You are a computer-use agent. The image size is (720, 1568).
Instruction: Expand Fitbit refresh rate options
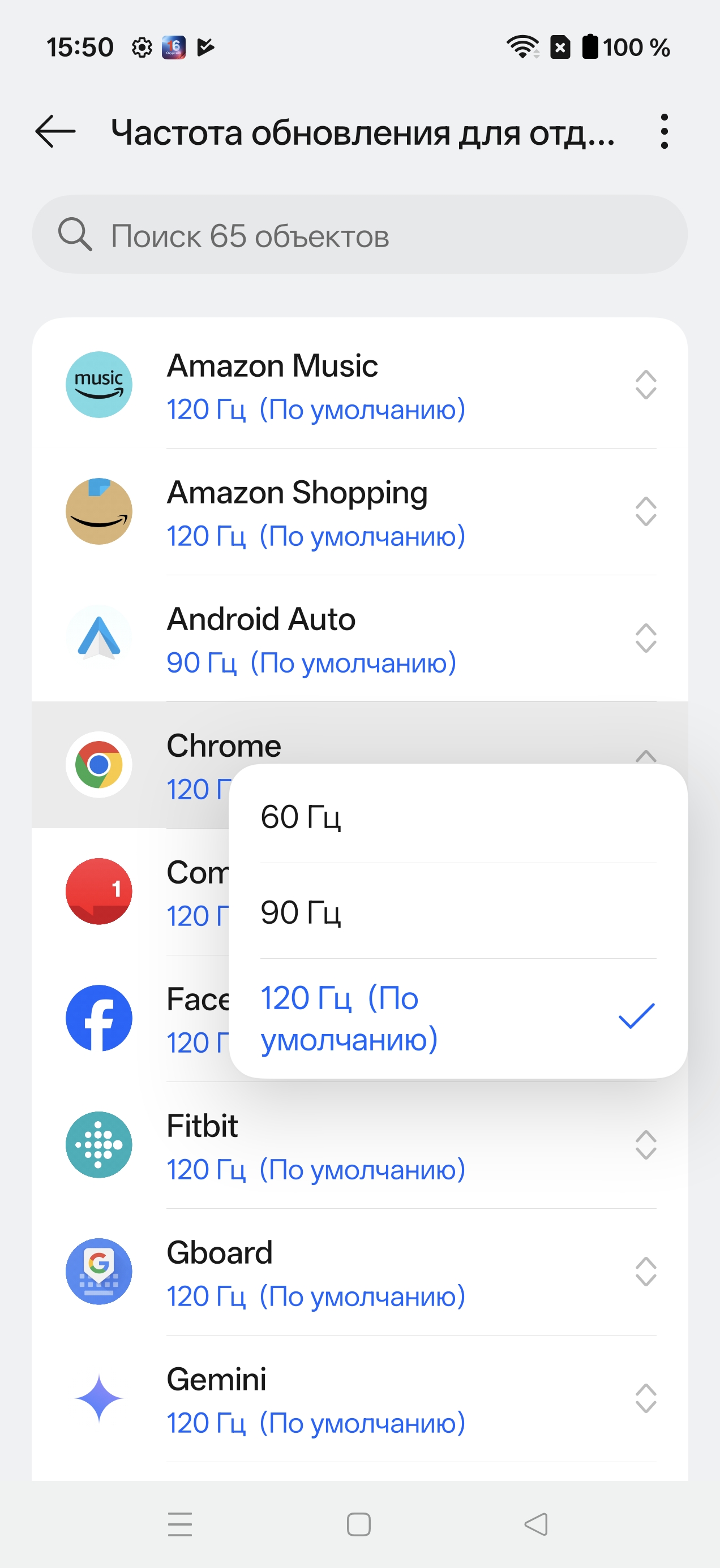pyautogui.click(x=645, y=1145)
